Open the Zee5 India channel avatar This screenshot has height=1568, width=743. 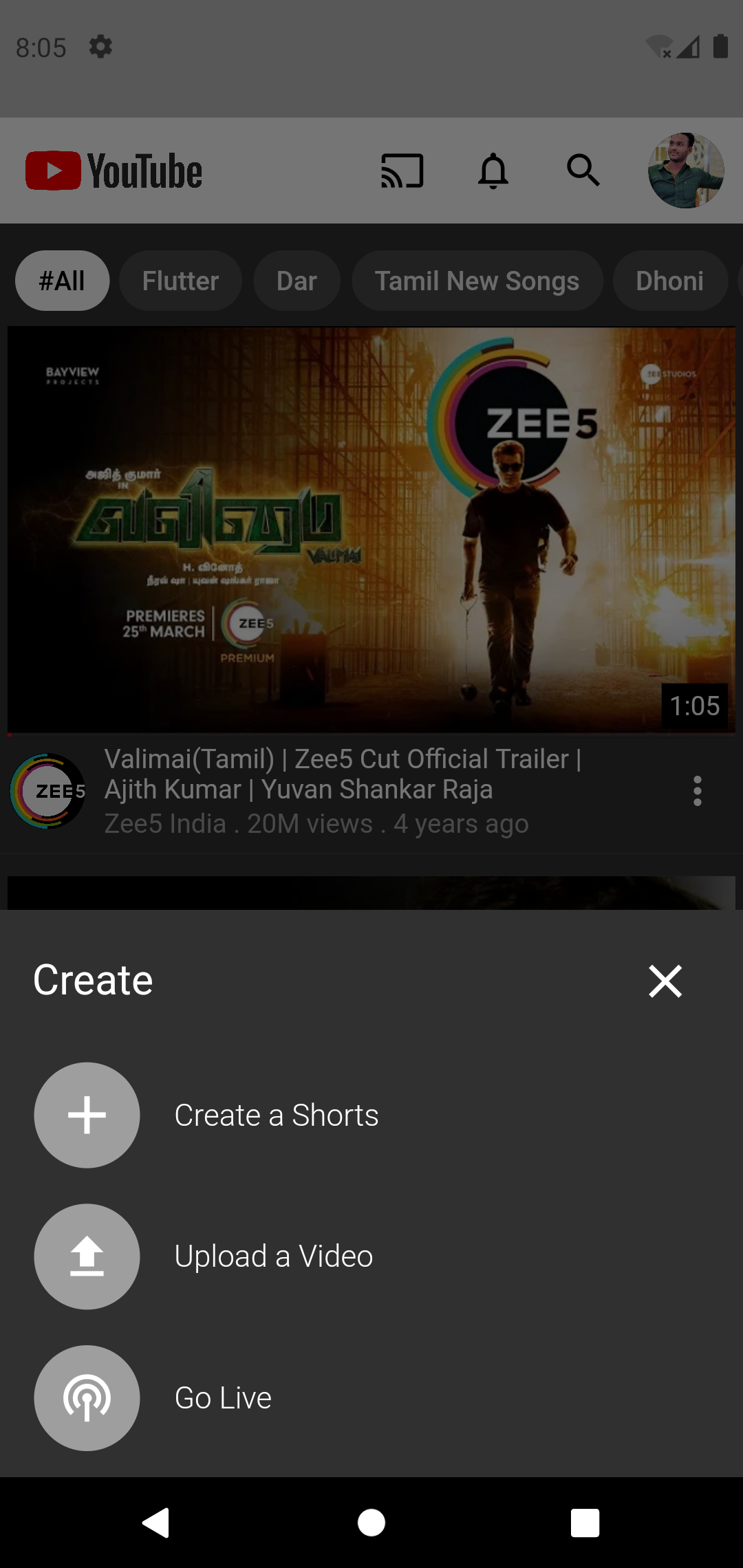[47, 791]
